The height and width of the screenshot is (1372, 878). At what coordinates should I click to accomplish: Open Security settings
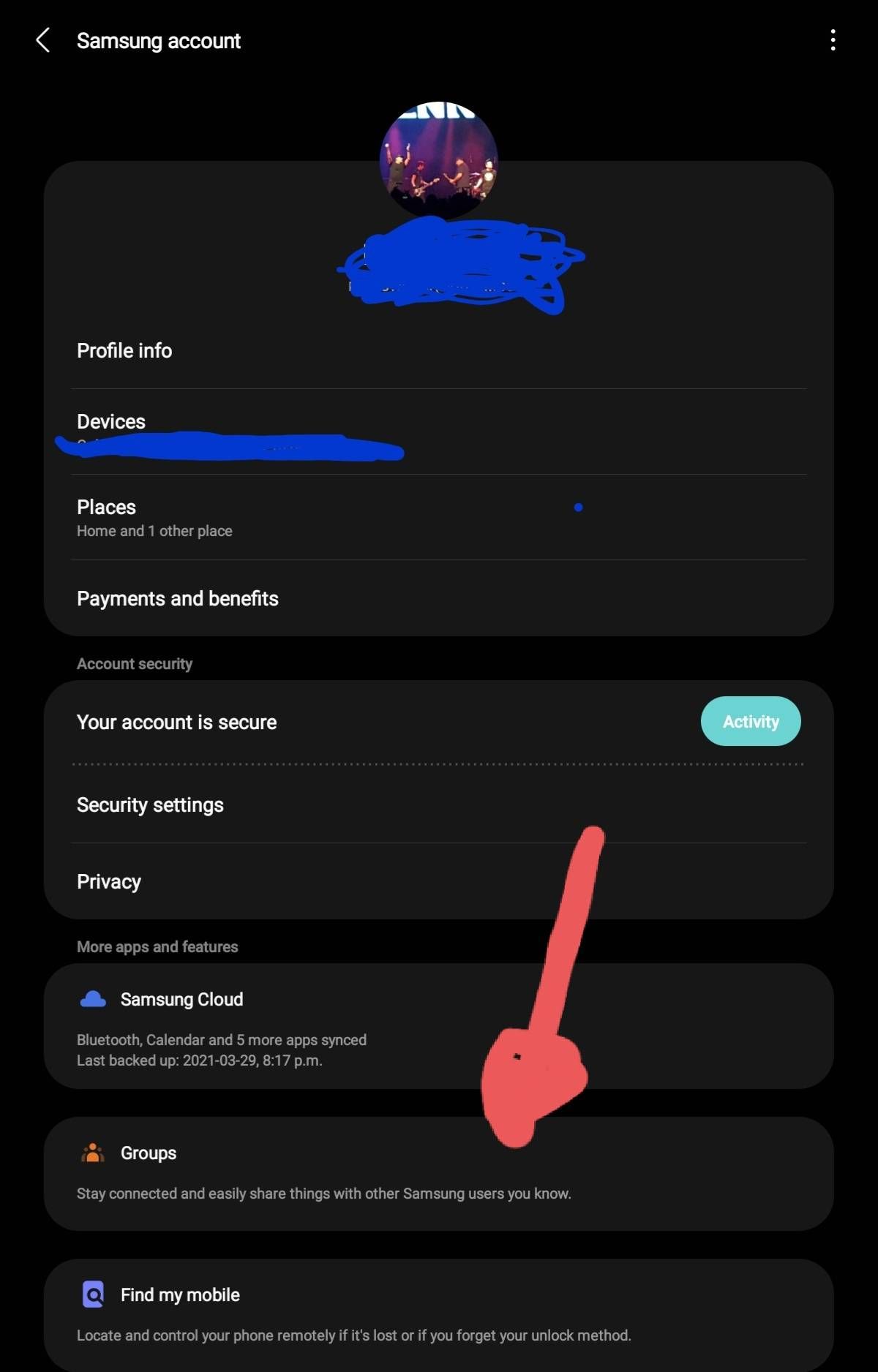pos(150,805)
